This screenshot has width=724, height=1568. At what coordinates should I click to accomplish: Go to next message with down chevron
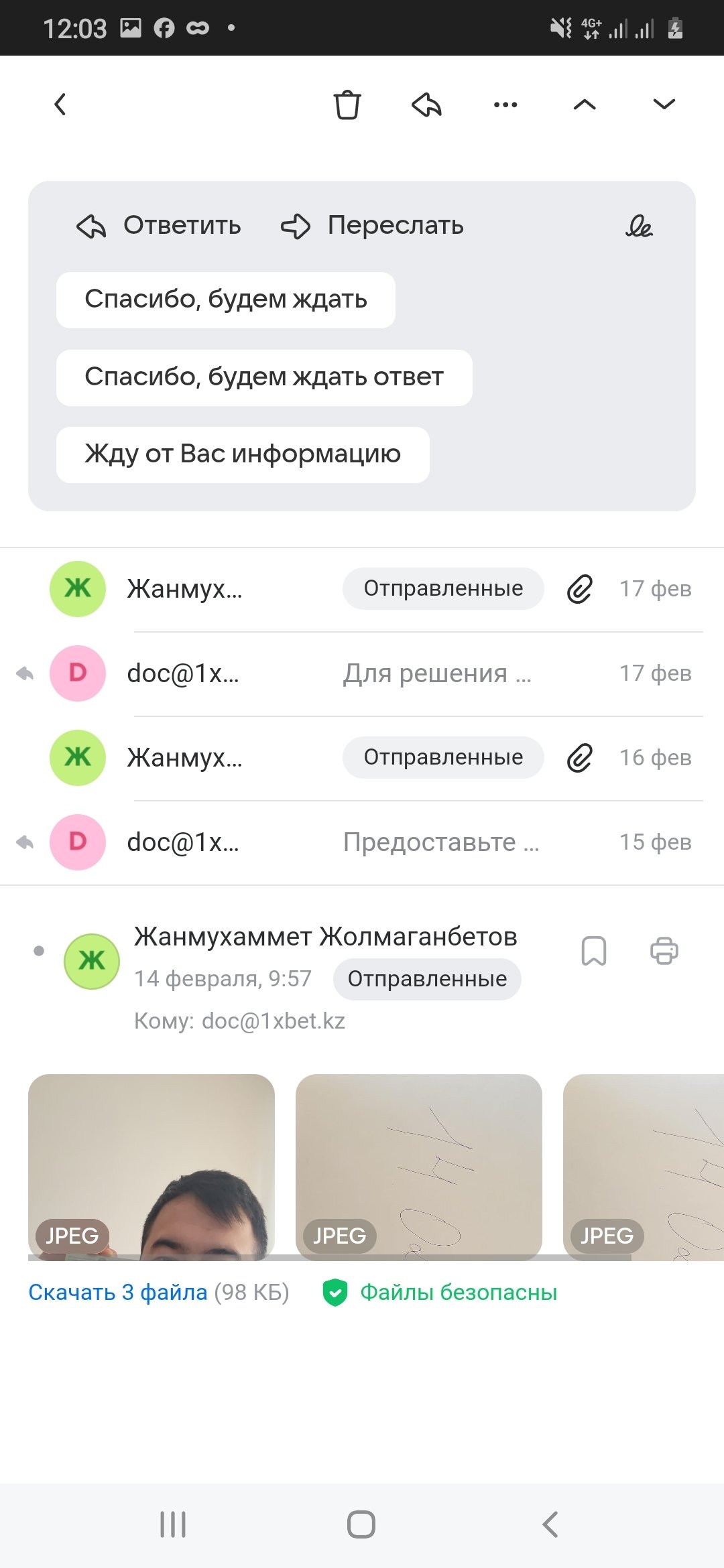pos(664,105)
